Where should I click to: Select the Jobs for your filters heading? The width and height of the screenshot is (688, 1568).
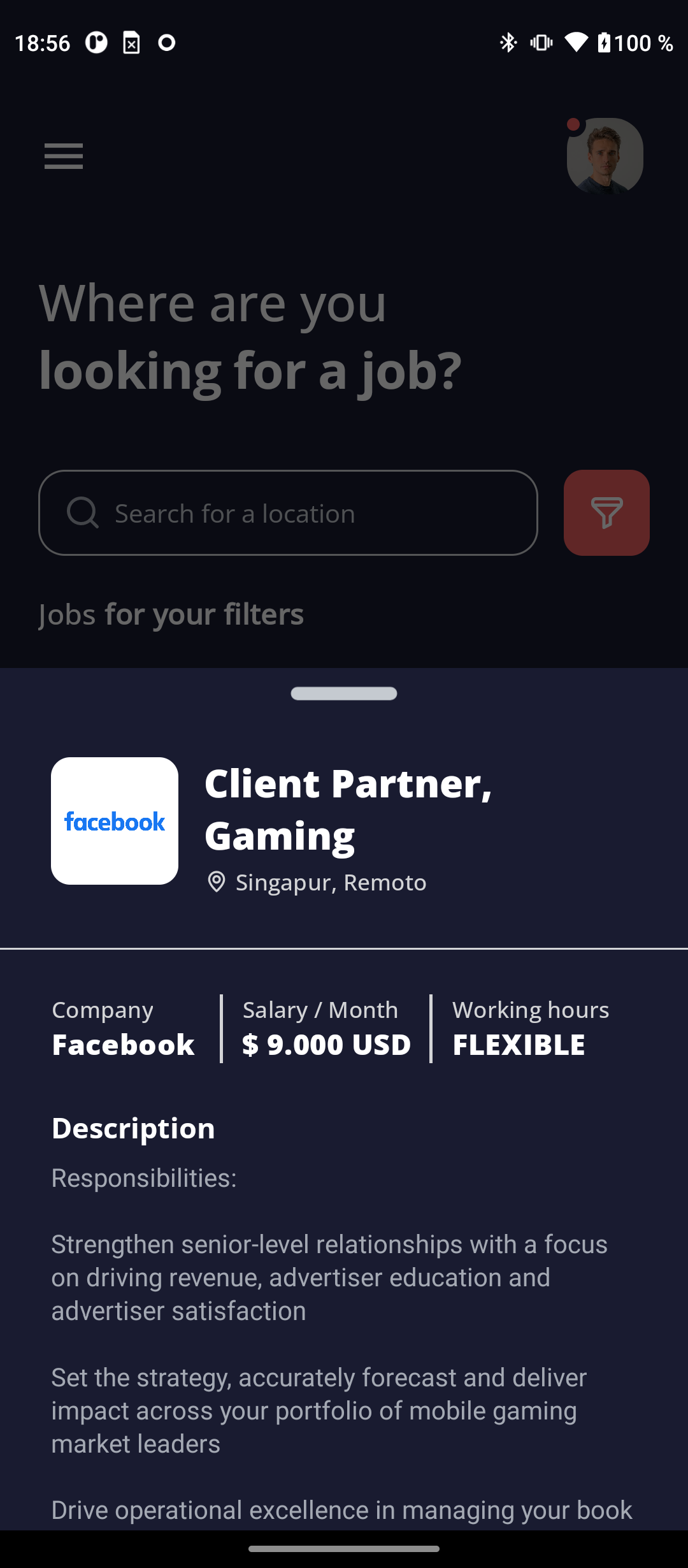point(170,614)
